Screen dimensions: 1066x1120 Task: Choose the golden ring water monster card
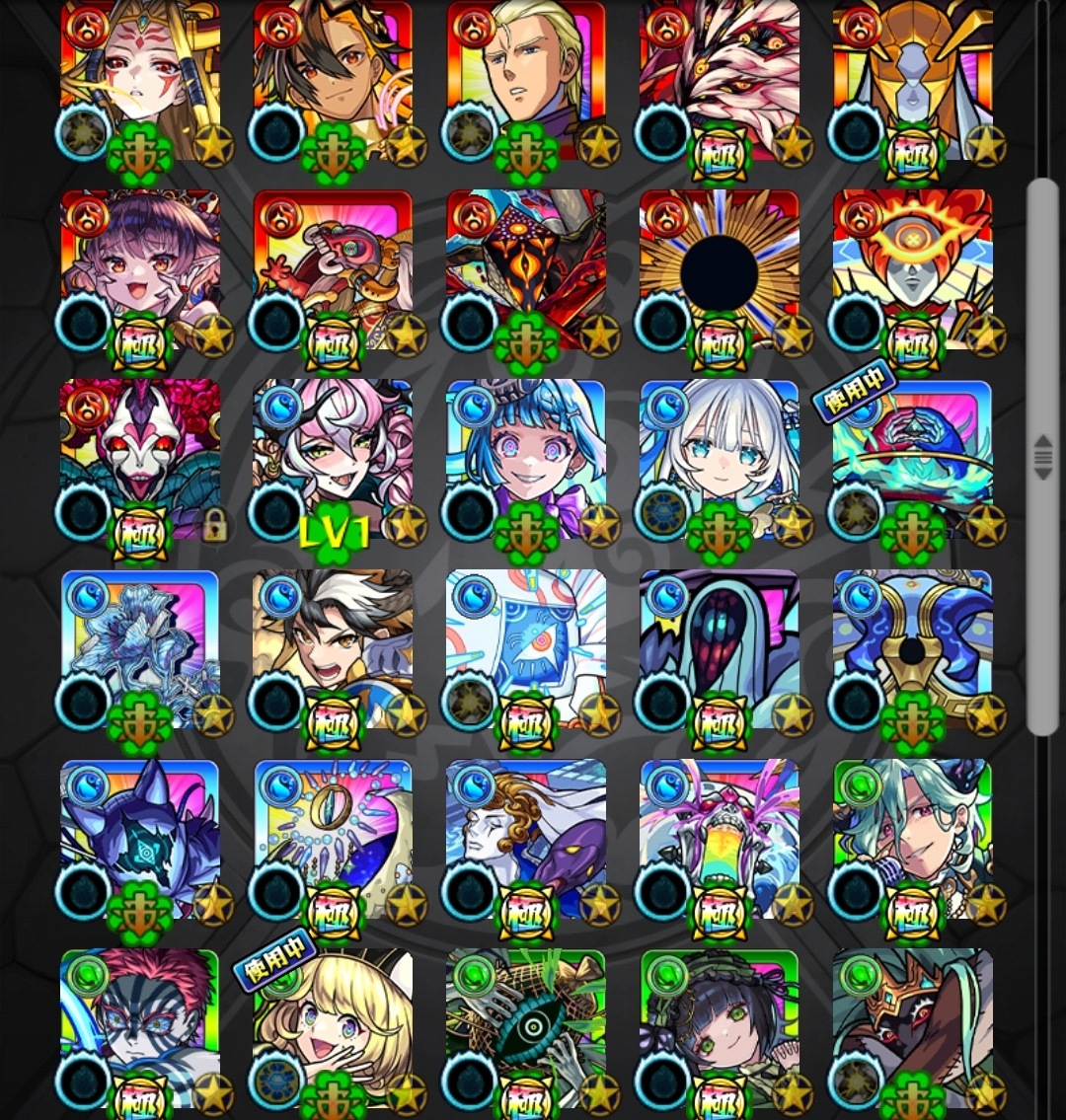click(x=333, y=839)
